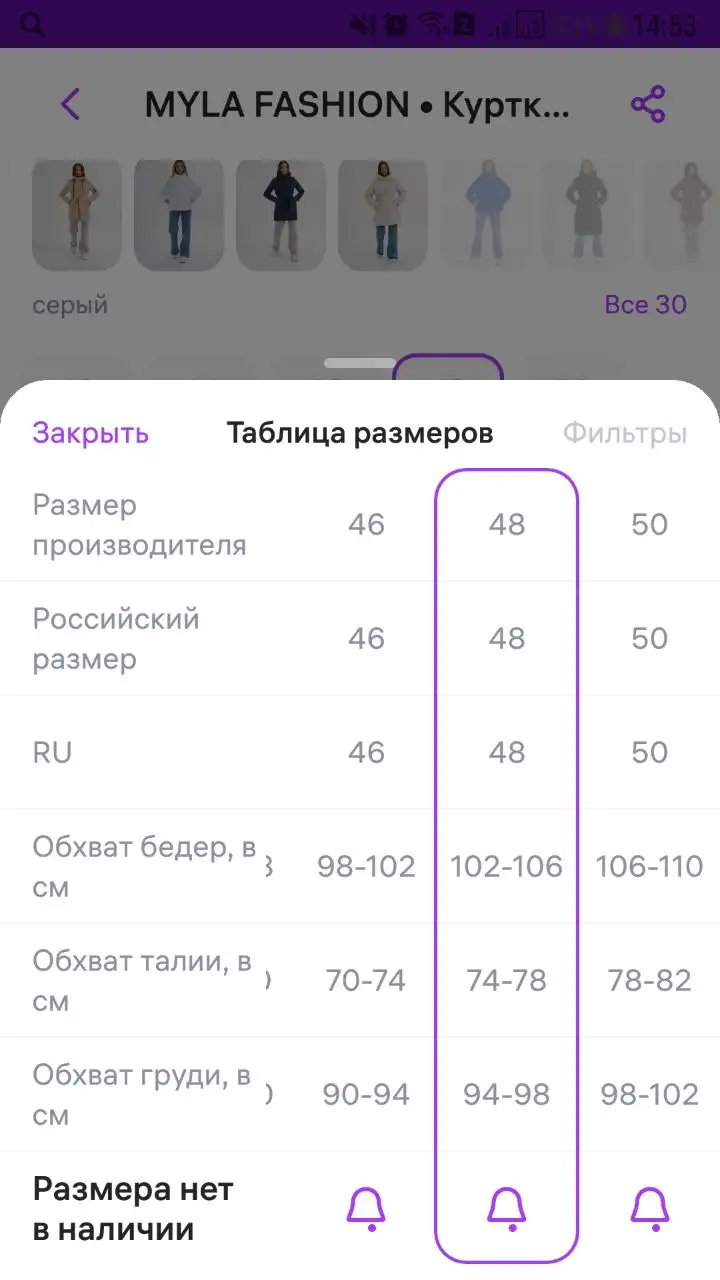Switch to the Фильтры tab

click(x=625, y=433)
